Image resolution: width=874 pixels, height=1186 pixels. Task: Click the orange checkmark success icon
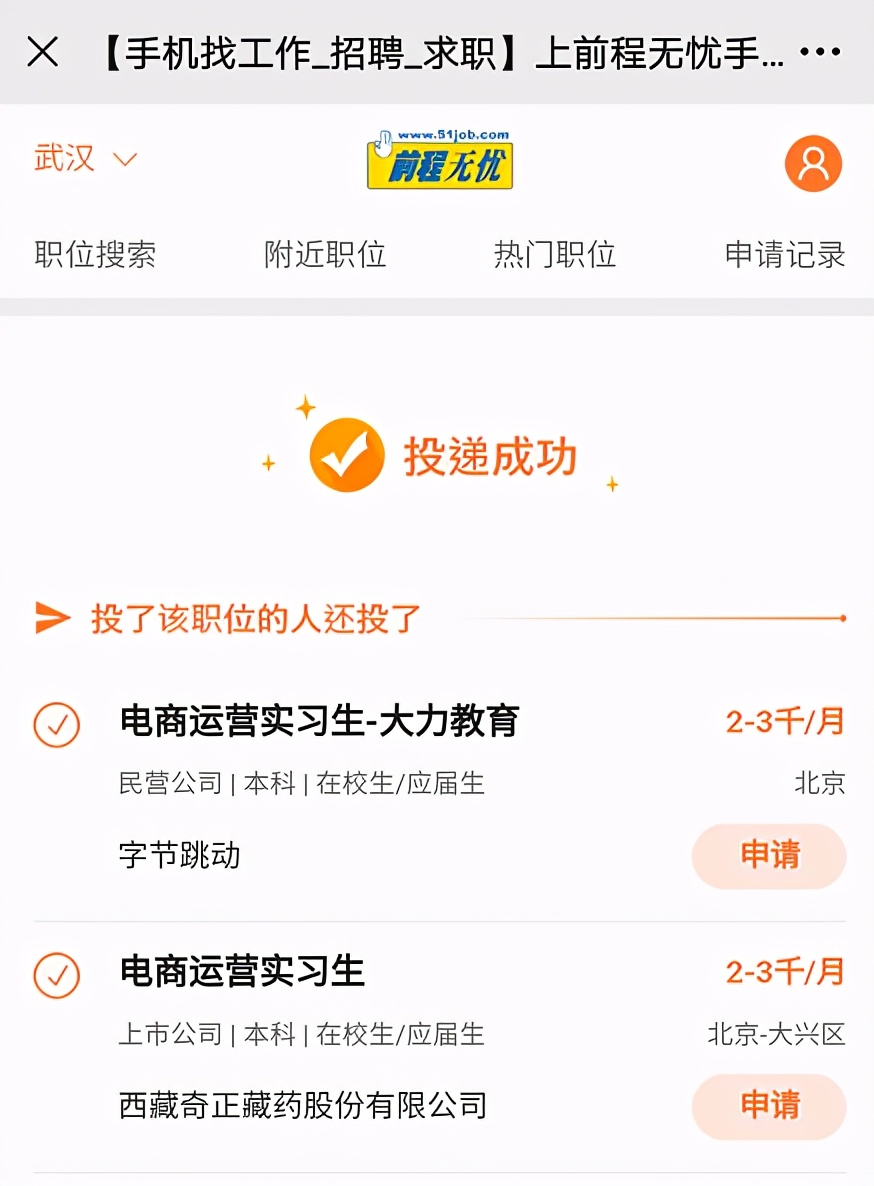[x=345, y=453]
